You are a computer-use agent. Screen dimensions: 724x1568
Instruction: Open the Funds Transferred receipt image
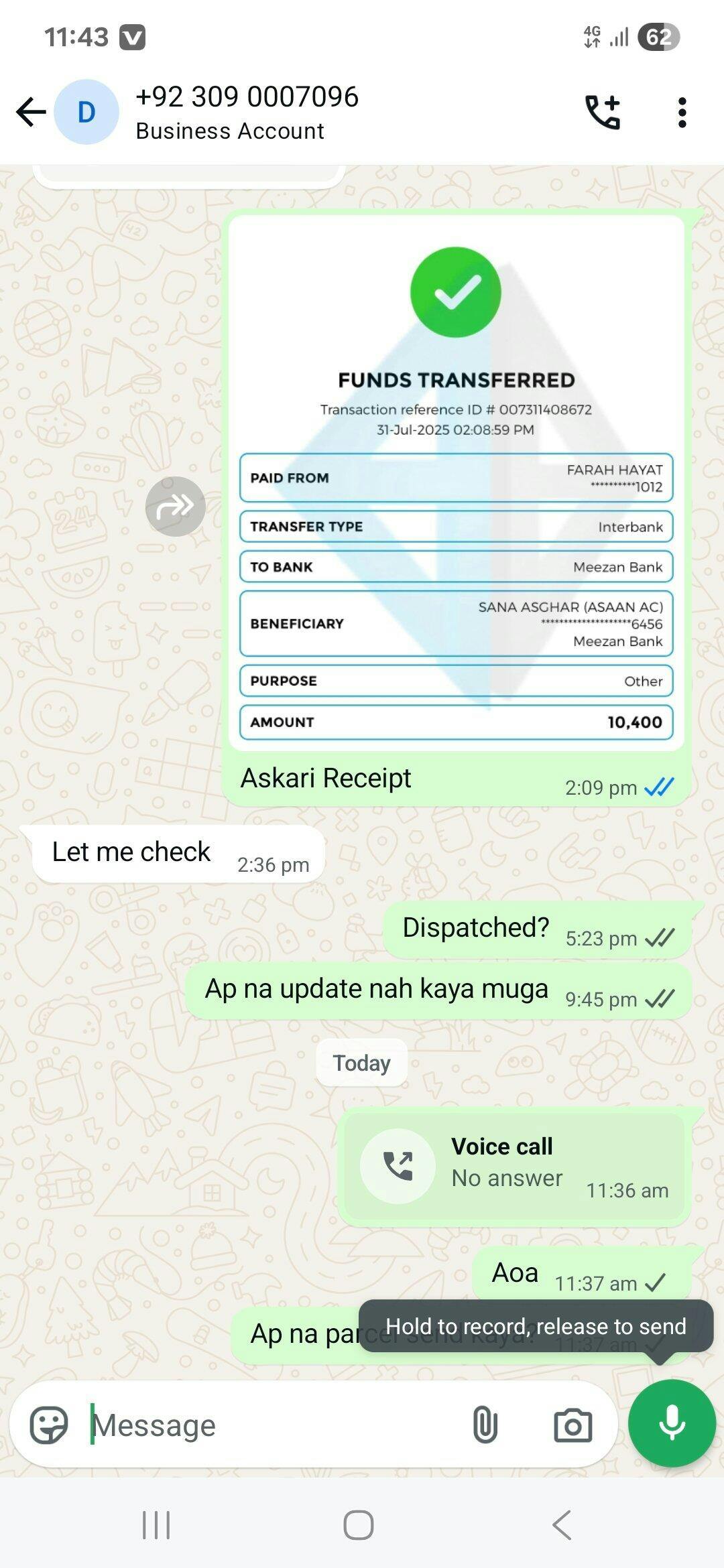pos(457,483)
